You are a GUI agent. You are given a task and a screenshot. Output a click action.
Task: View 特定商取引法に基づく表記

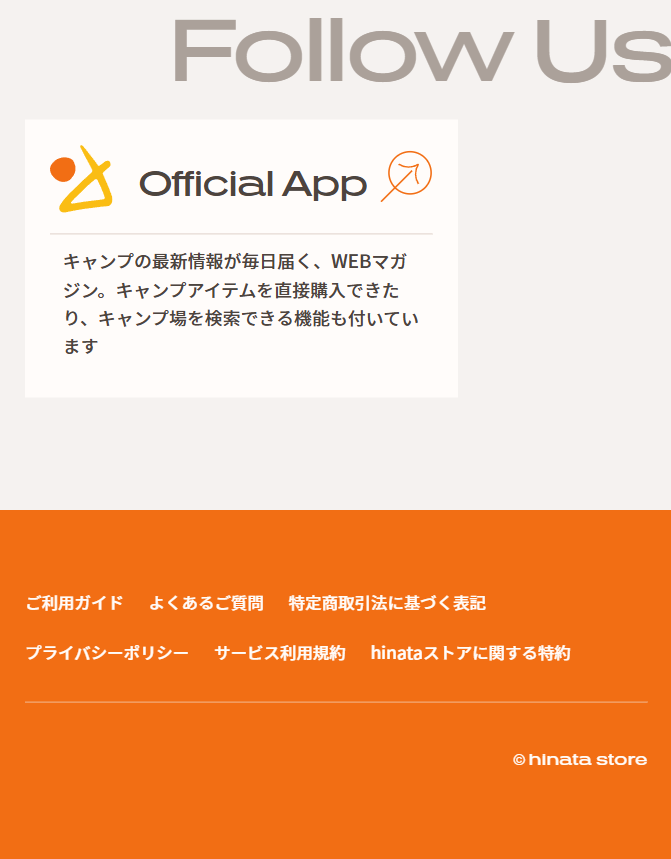pos(387,603)
